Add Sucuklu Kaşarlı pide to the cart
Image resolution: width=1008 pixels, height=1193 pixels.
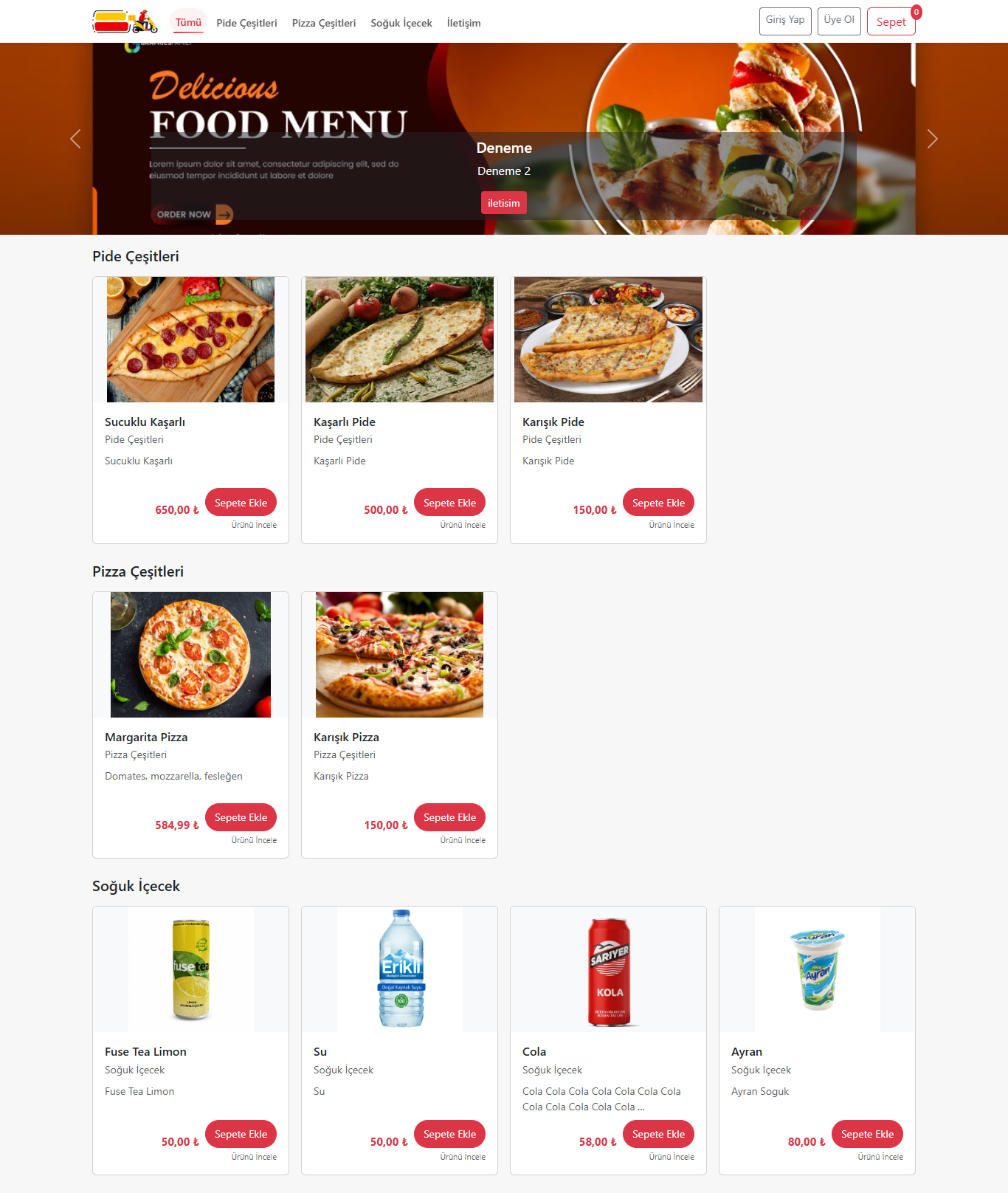pos(241,502)
